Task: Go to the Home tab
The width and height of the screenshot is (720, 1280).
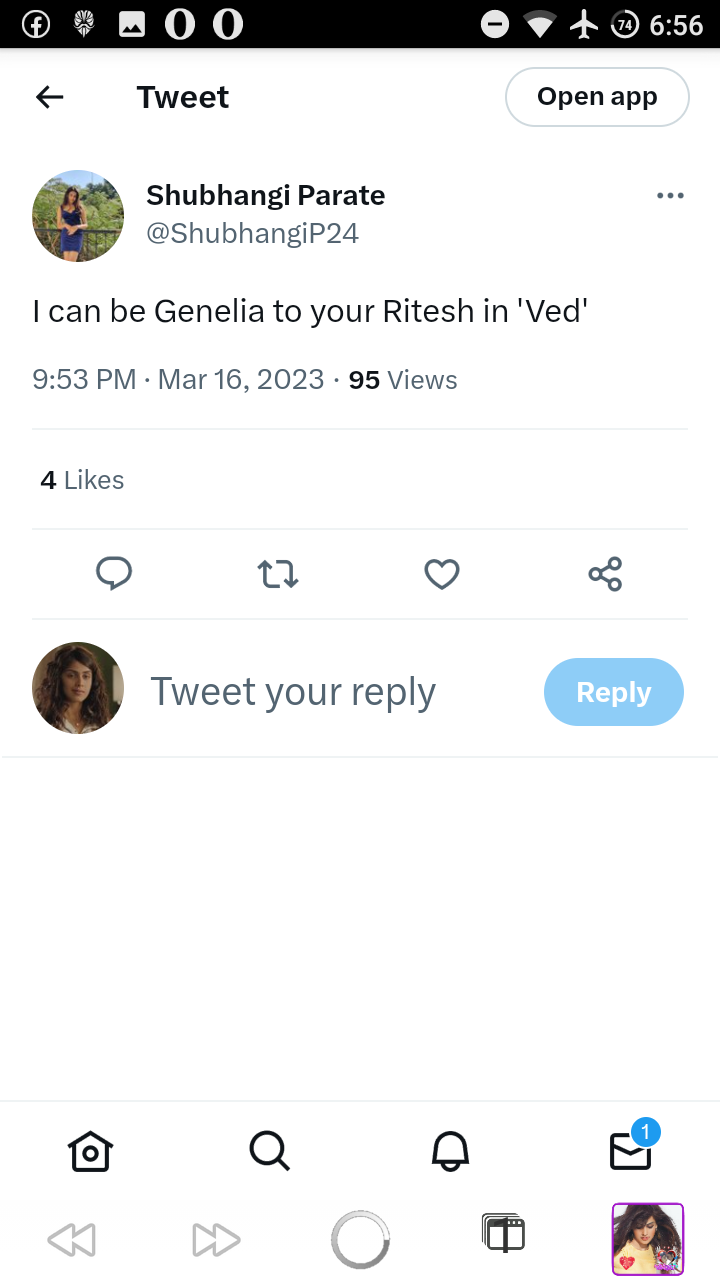Action: [90, 1151]
